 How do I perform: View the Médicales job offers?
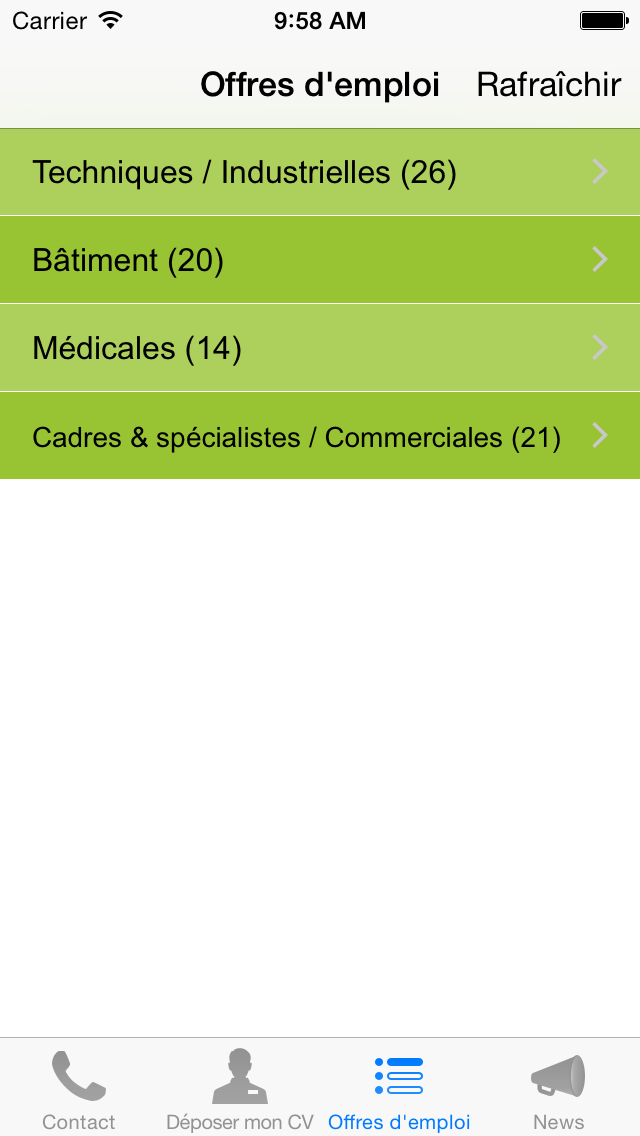click(x=320, y=348)
